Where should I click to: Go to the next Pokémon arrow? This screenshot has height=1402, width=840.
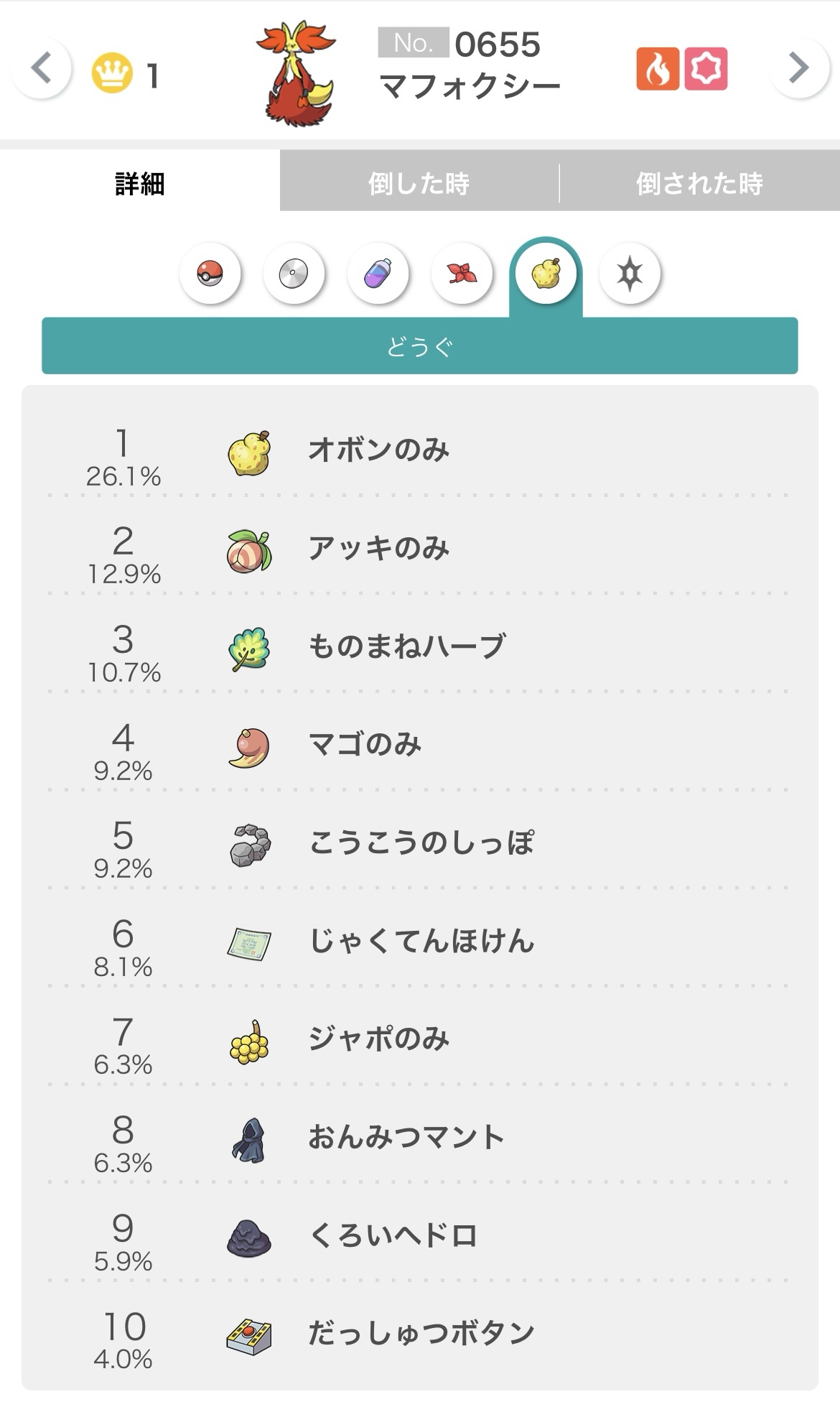point(798,68)
